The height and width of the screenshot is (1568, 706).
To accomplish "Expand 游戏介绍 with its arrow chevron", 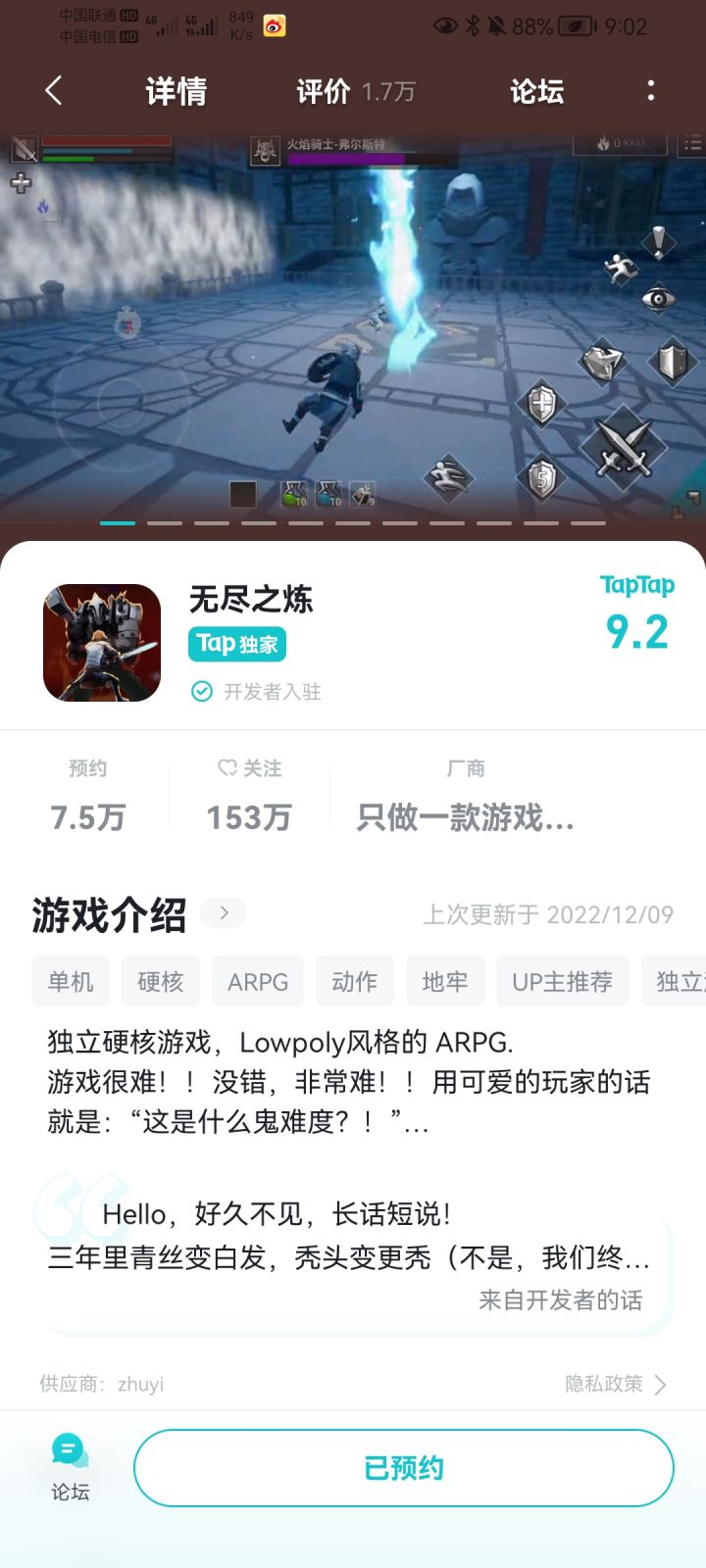I will (224, 912).
